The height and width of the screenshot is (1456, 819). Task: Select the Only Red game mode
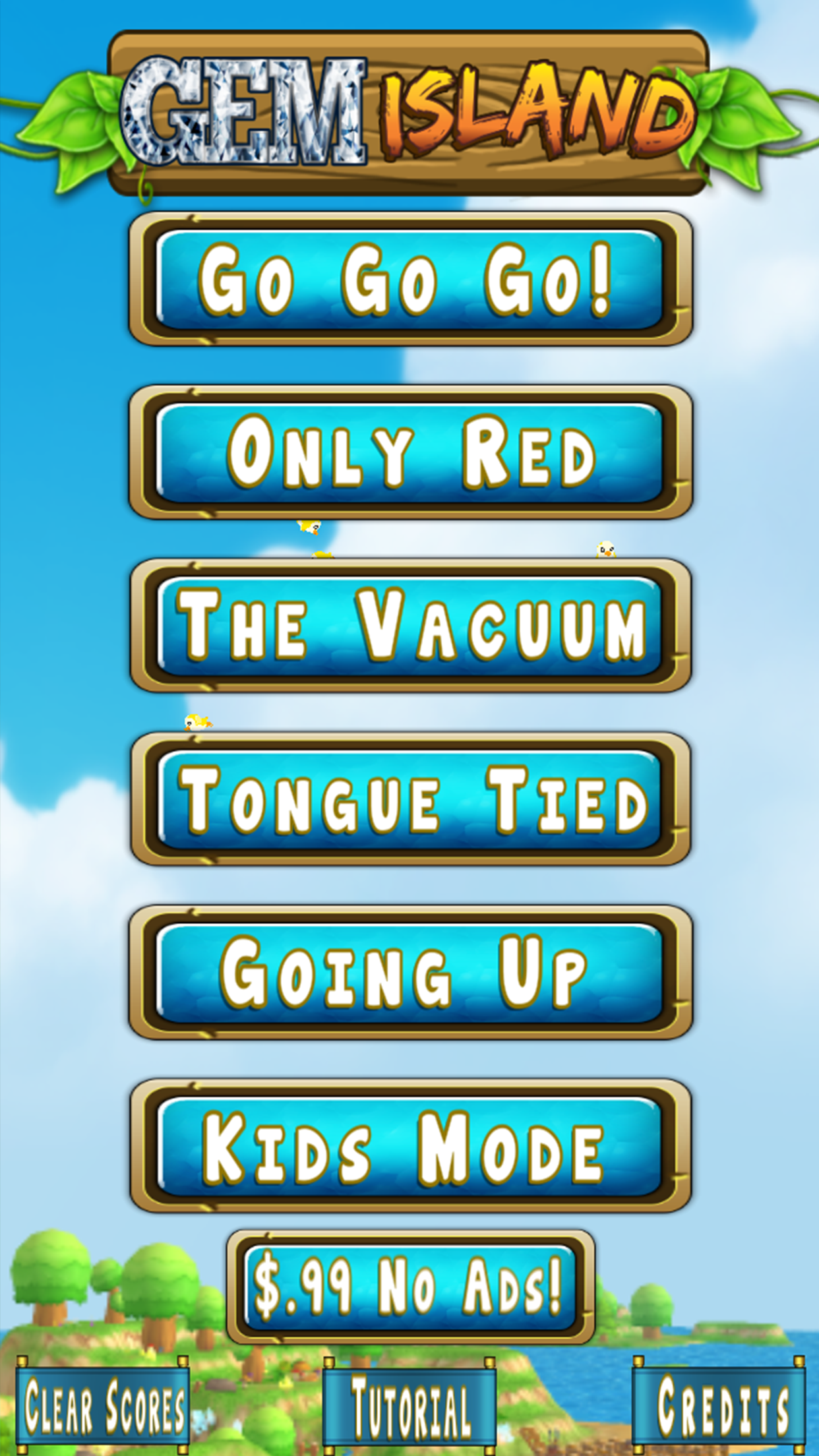coord(410,452)
